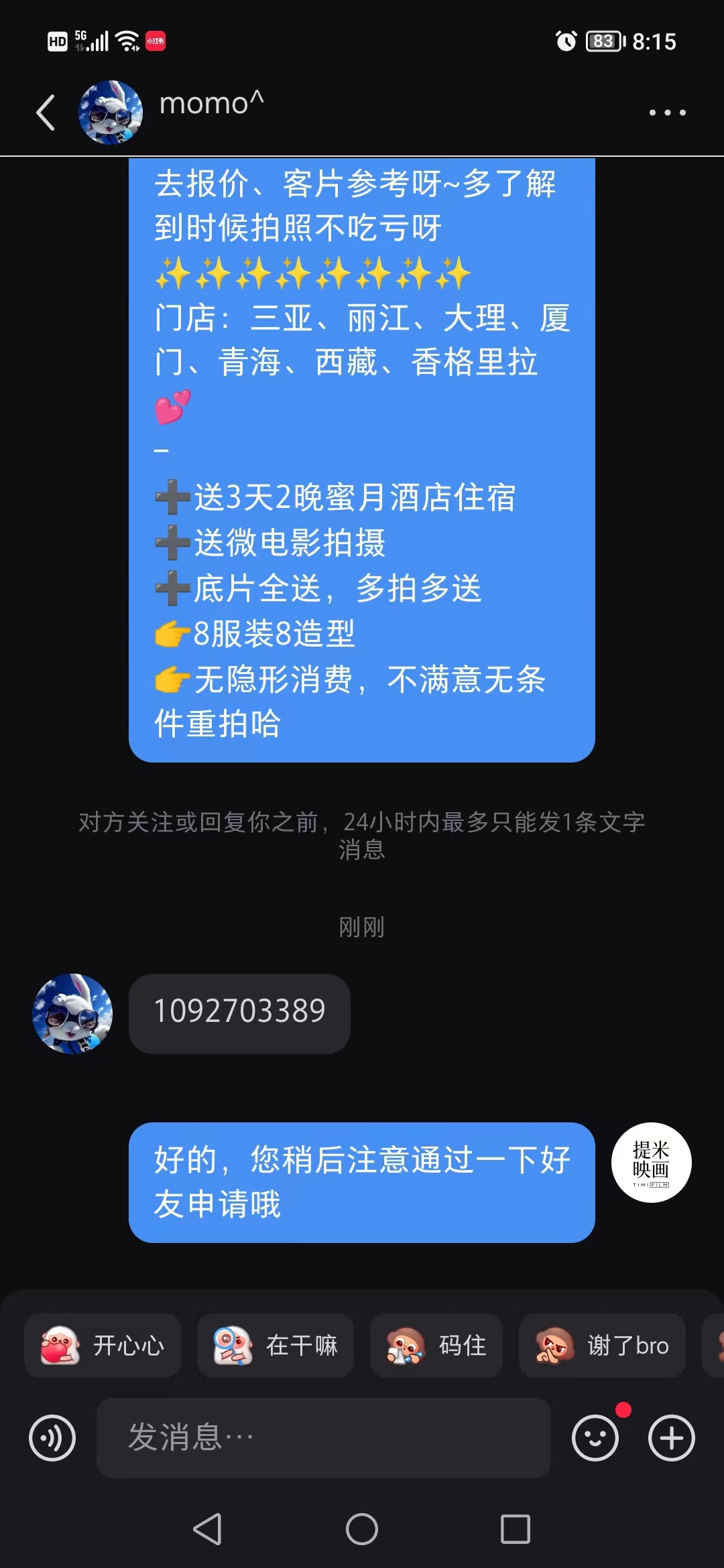Open the emoji picker

pyautogui.click(x=595, y=1438)
